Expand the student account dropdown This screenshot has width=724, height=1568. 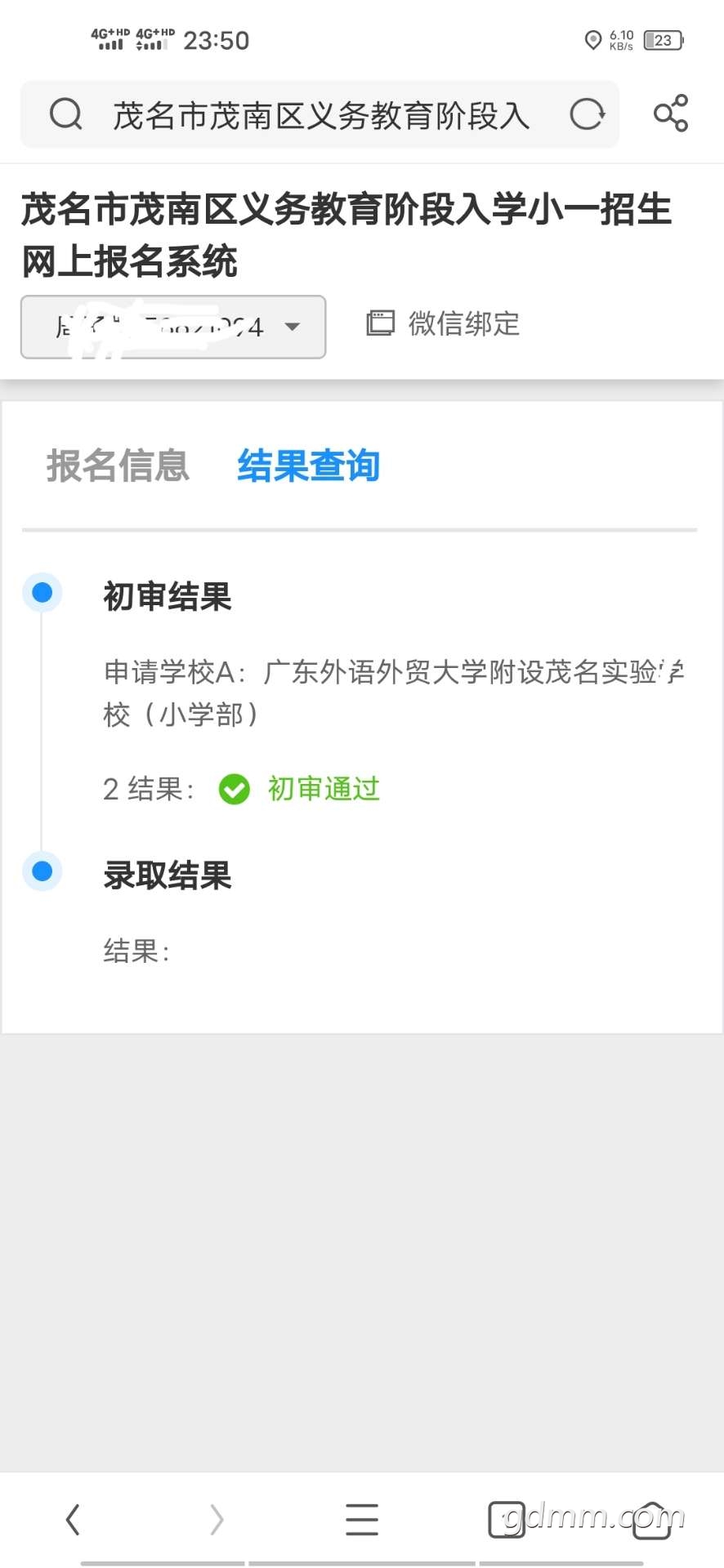[x=173, y=327]
